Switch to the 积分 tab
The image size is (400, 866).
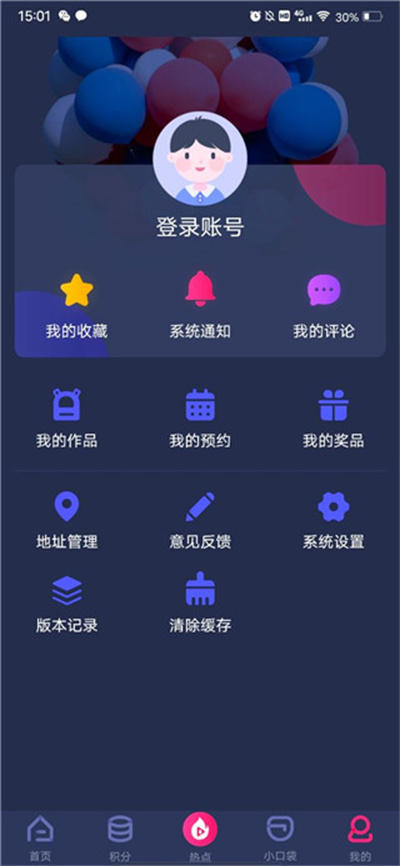120,839
